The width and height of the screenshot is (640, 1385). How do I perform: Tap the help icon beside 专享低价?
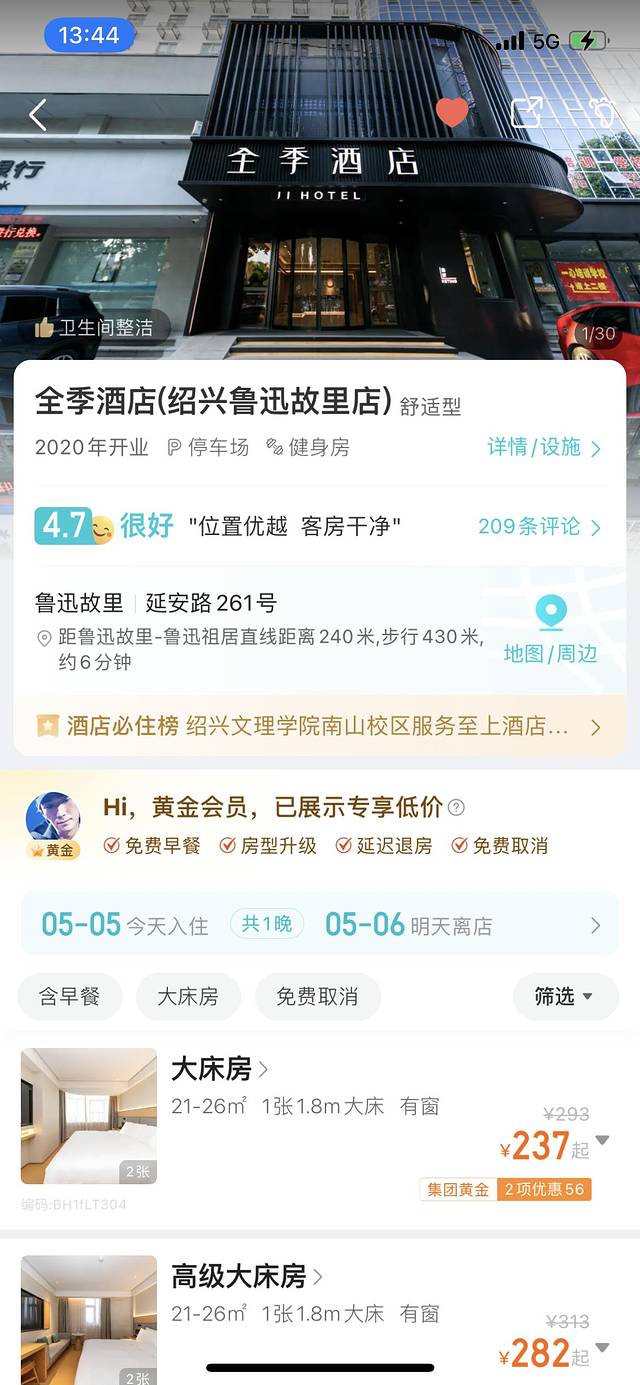(456, 808)
